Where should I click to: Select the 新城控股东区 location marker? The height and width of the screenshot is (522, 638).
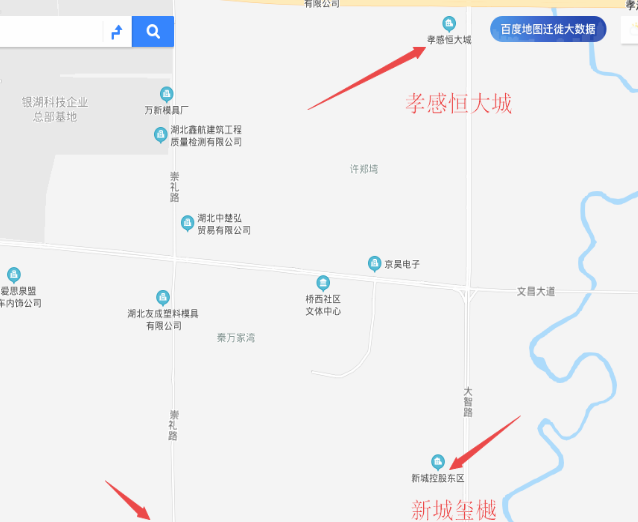pos(437,462)
